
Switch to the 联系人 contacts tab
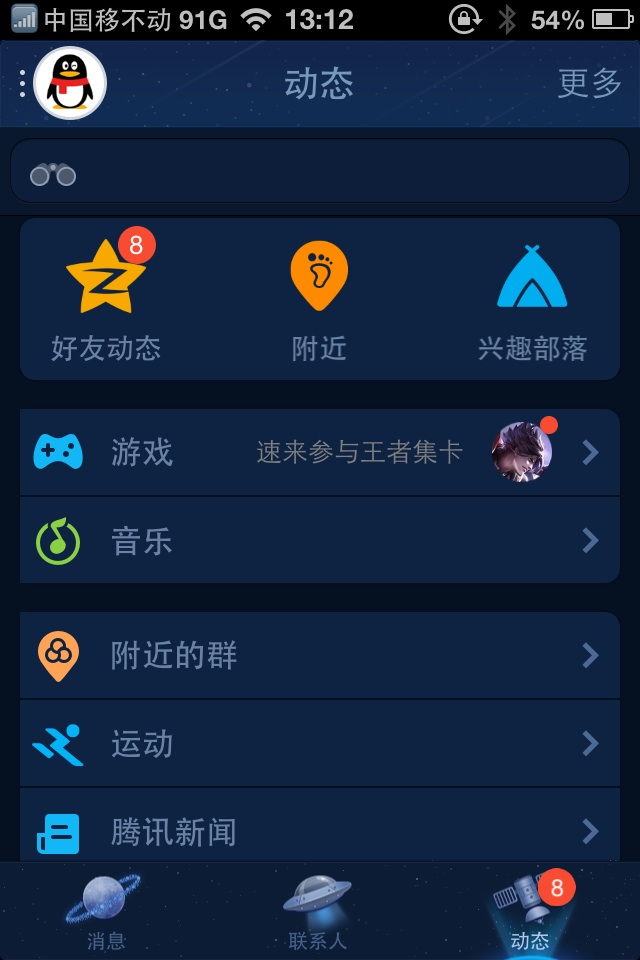(x=318, y=912)
